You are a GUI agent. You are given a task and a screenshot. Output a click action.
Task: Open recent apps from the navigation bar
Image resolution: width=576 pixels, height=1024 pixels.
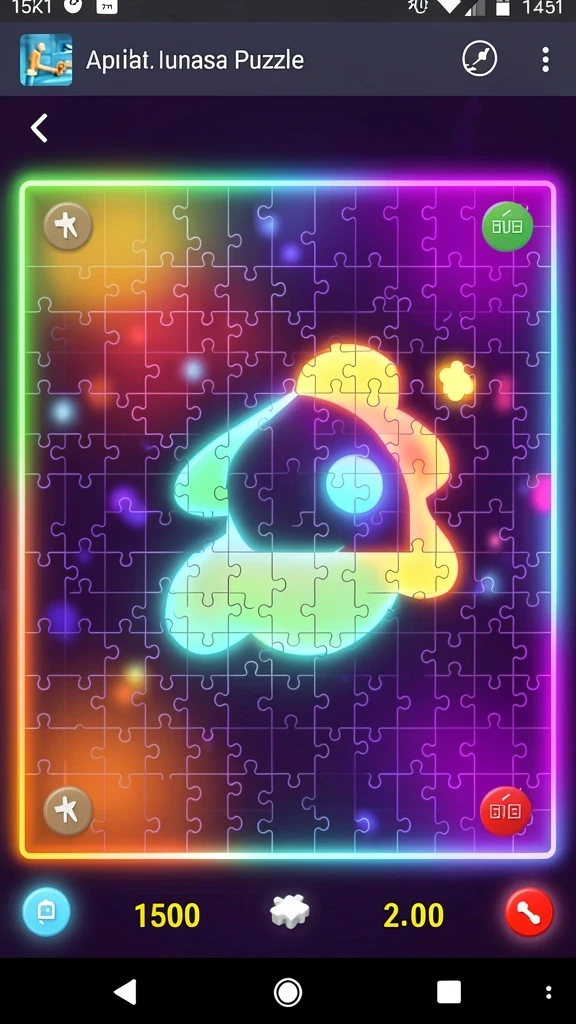pyautogui.click(x=449, y=992)
